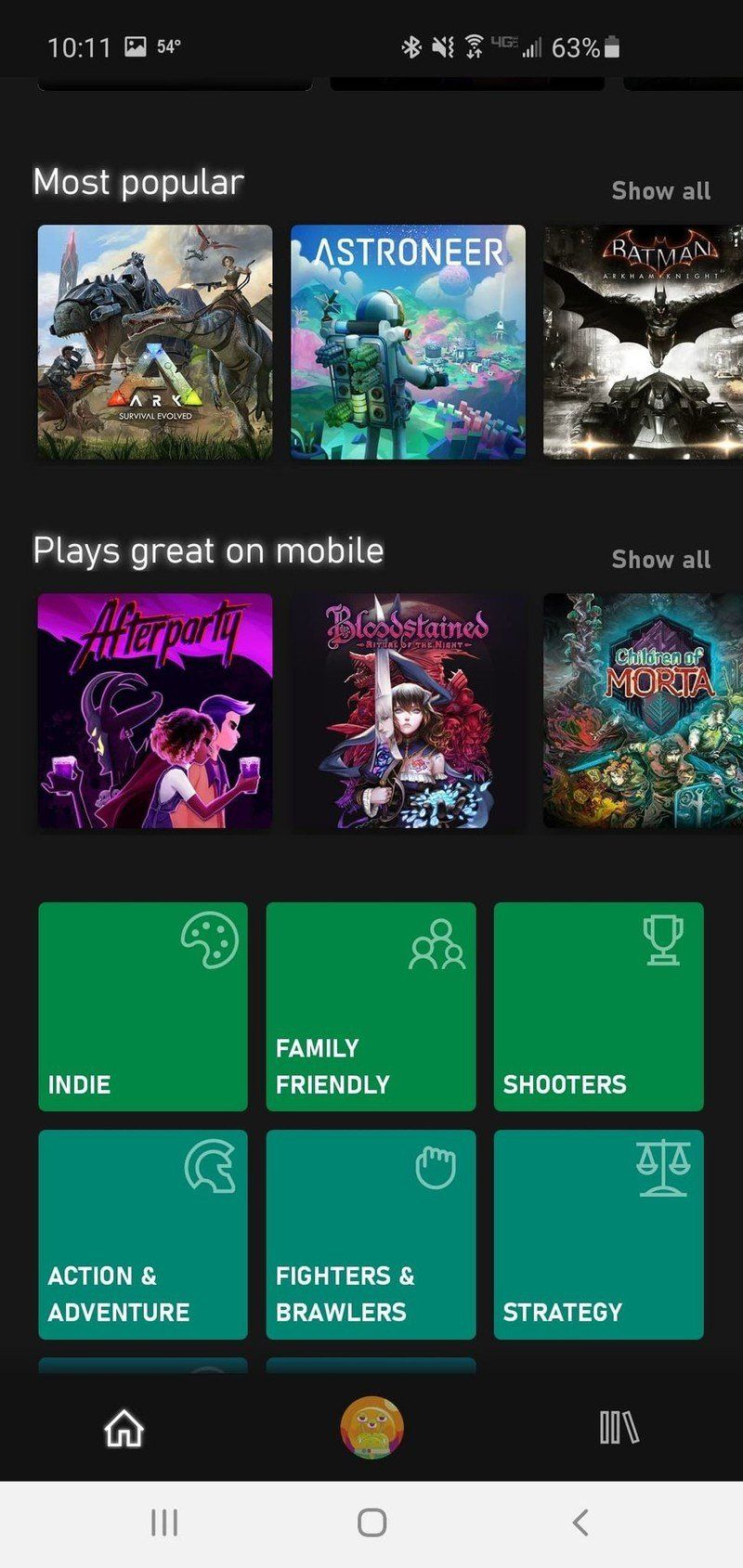The width and height of the screenshot is (743, 1568).
Task: Open ARK Survival Evolved game tile
Action: tap(155, 342)
